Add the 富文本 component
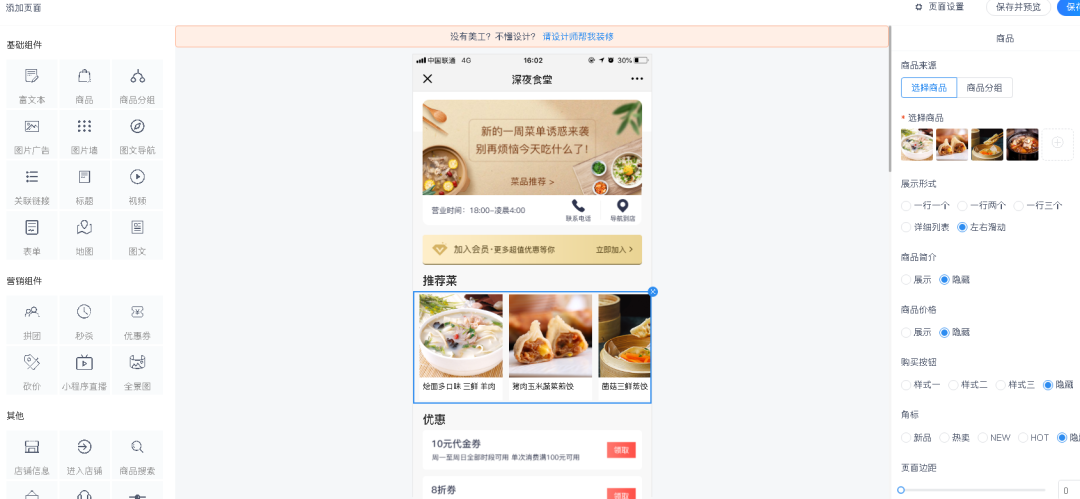 click(x=32, y=84)
